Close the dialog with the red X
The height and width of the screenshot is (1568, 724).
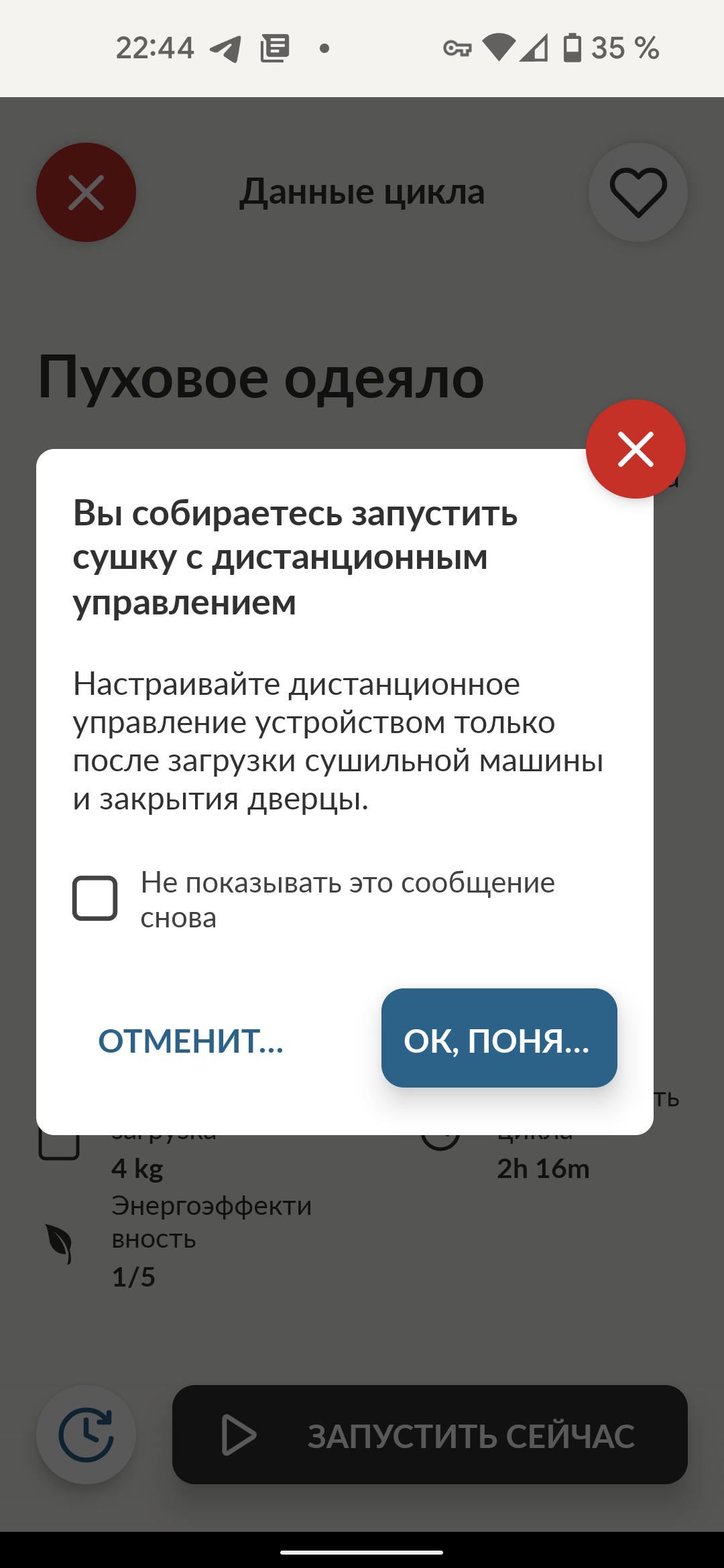coord(636,449)
